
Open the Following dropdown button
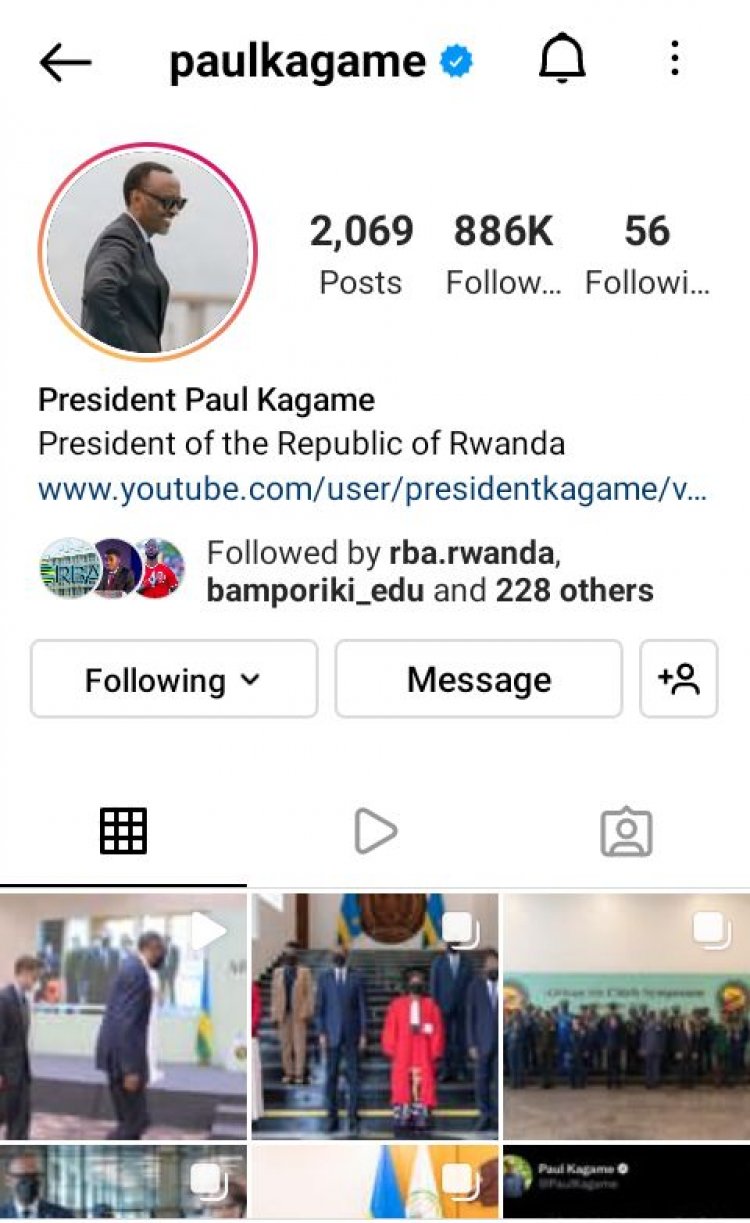[174, 680]
